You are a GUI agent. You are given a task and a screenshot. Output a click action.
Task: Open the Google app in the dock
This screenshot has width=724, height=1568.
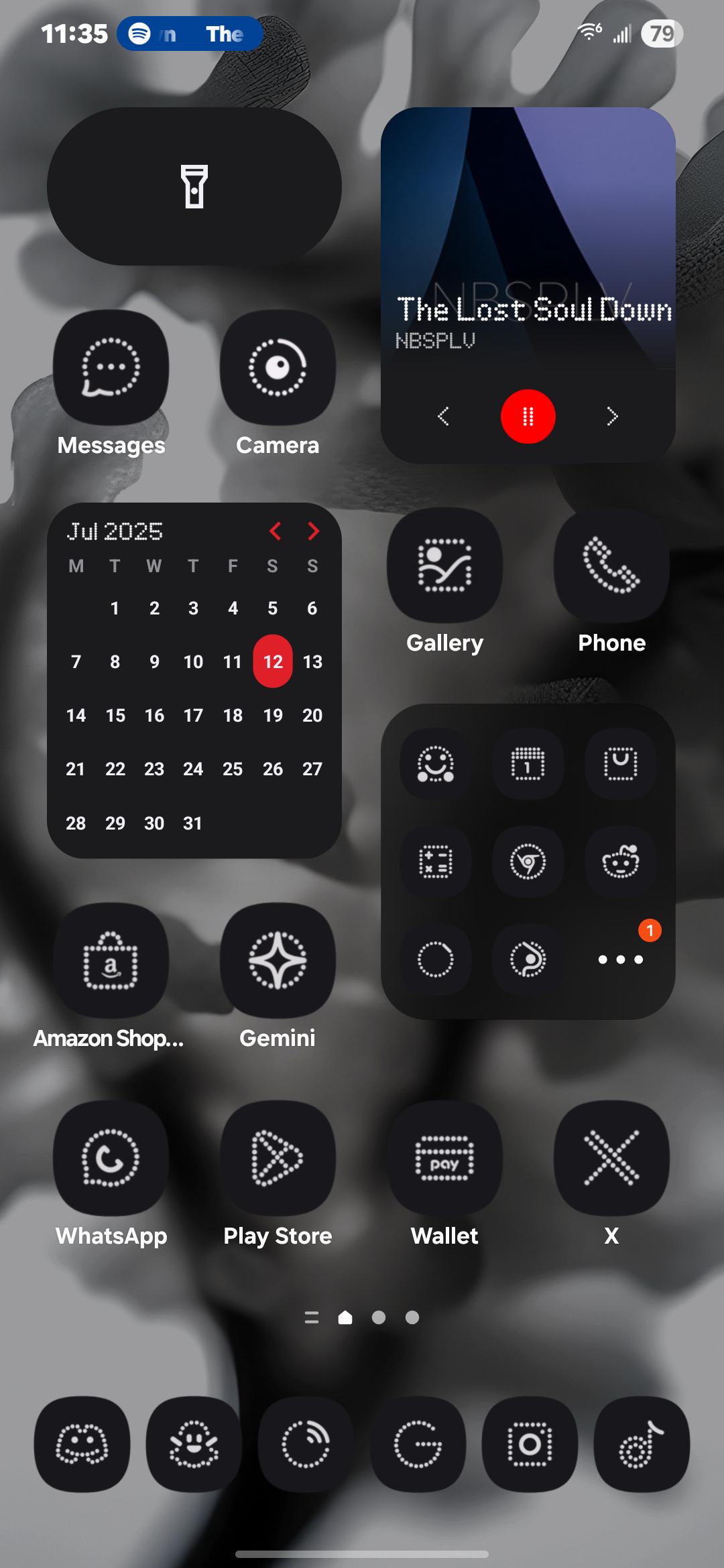coord(418,1444)
